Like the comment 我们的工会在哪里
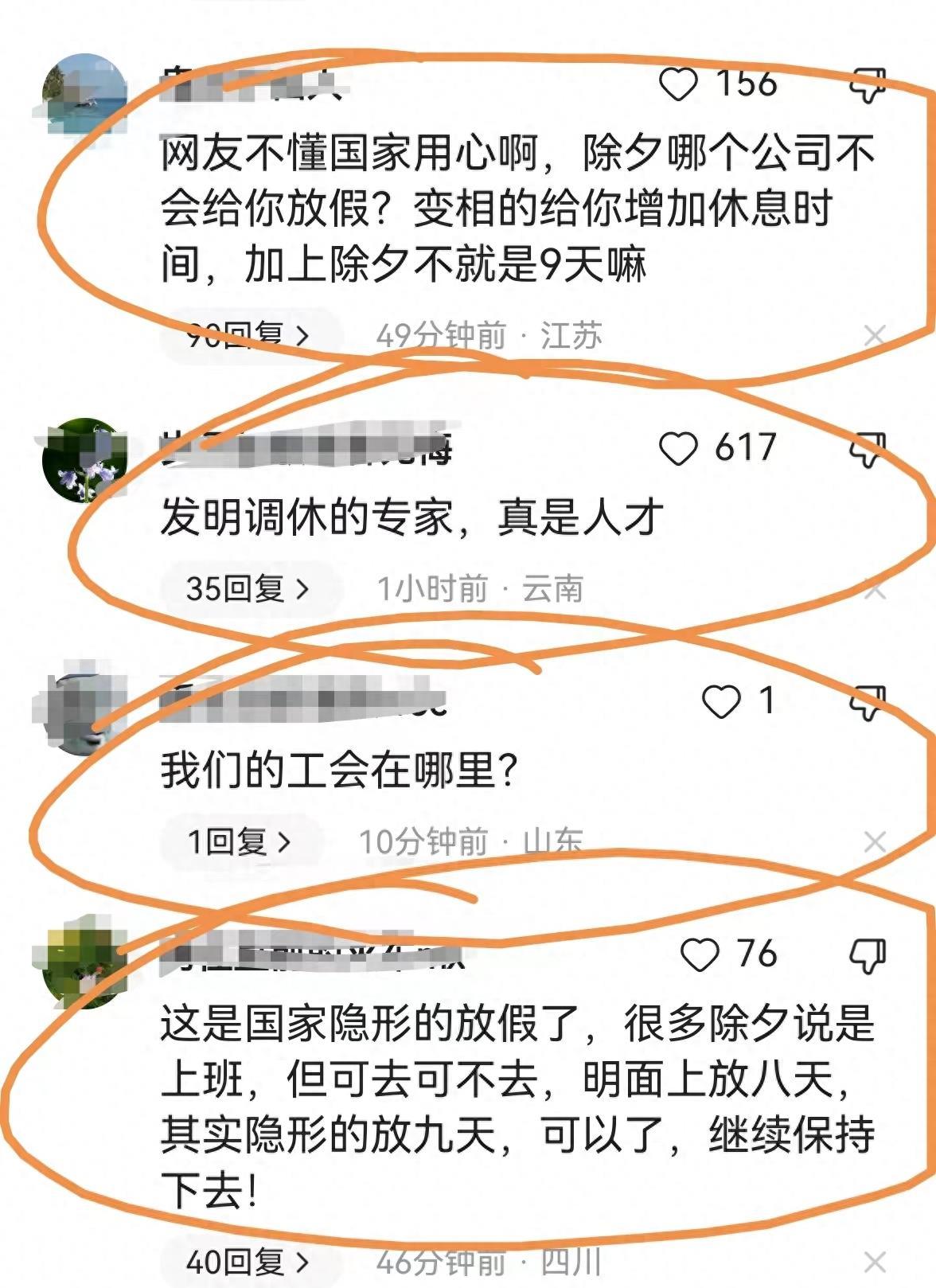The height and width of the screenshot is (1288, 936). pyautogui.click(x=721, y=702)
